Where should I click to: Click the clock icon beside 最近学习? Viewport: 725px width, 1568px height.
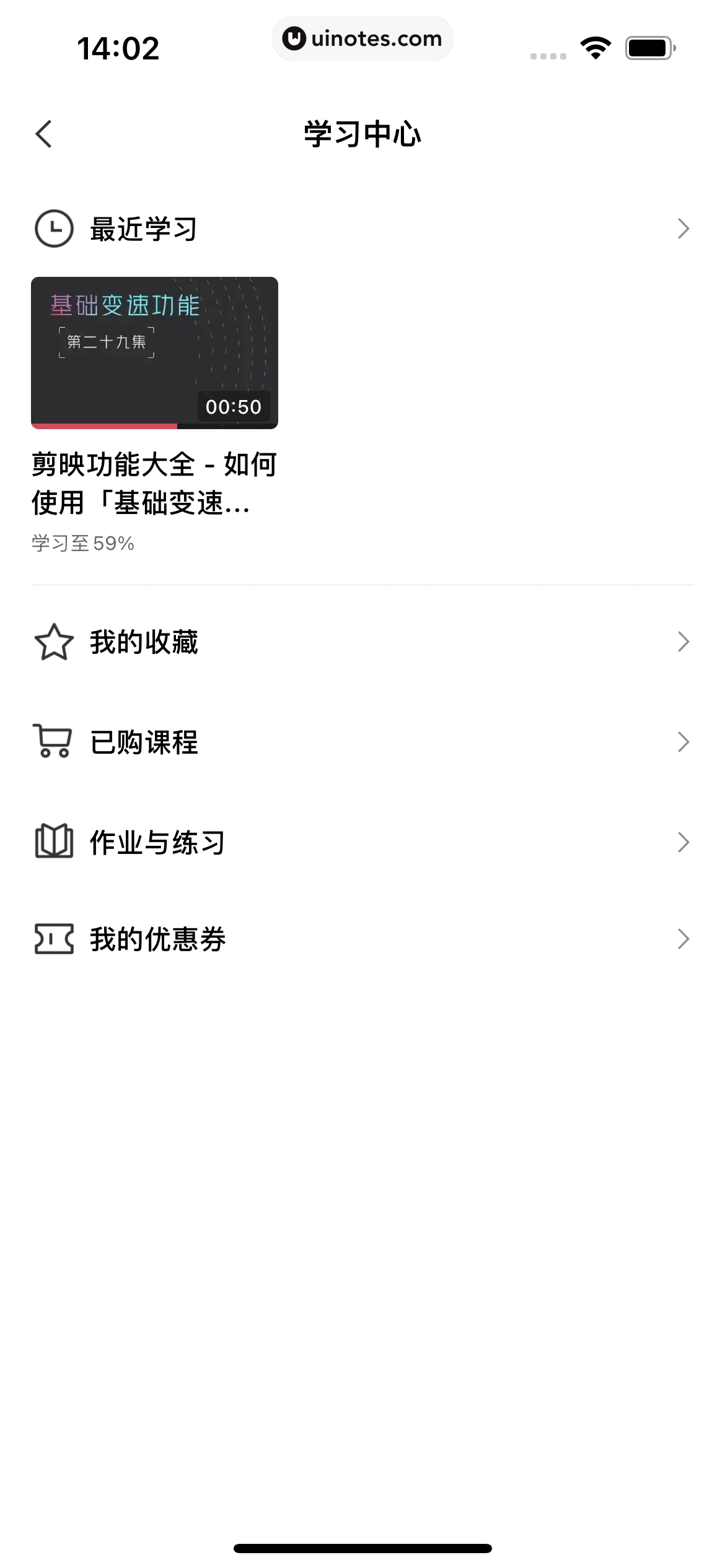click(x=53, y=229)
